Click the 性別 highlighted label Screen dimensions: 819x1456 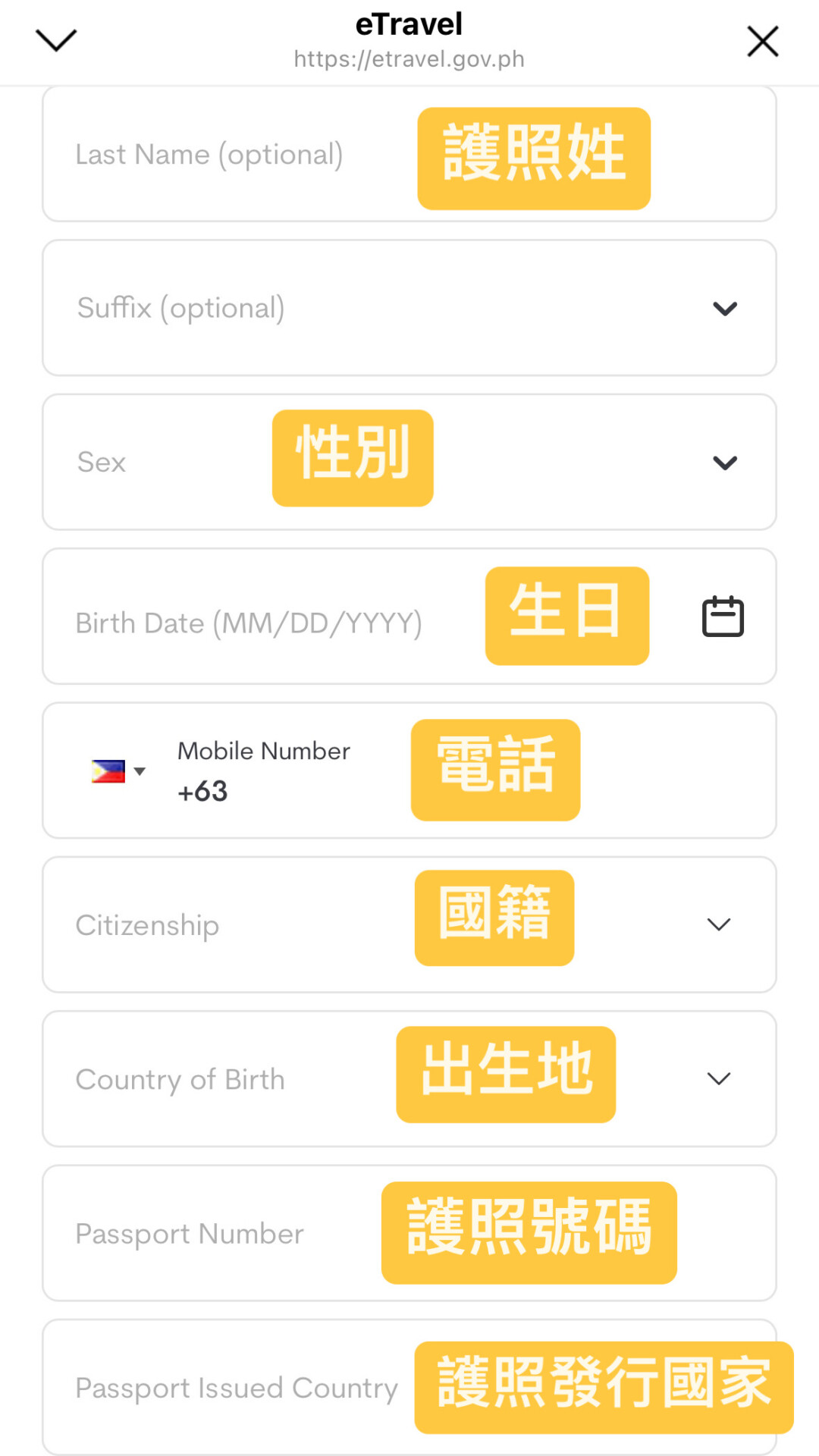tap(352, 455)
